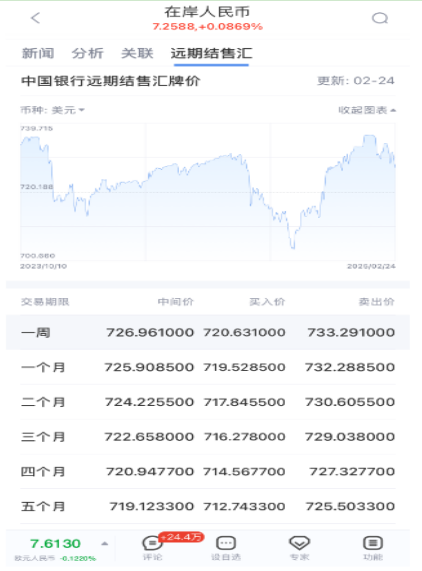Open 评论 comments

click(152, 548)
